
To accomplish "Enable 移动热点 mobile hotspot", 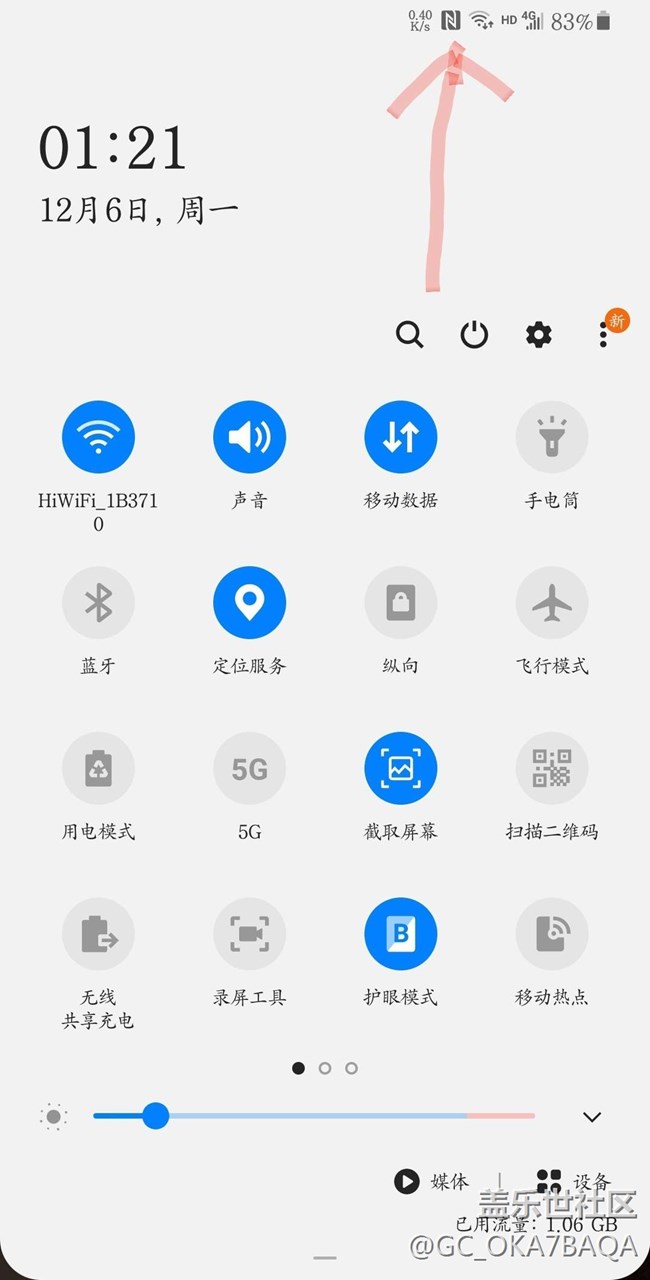I will click(552, 934).
